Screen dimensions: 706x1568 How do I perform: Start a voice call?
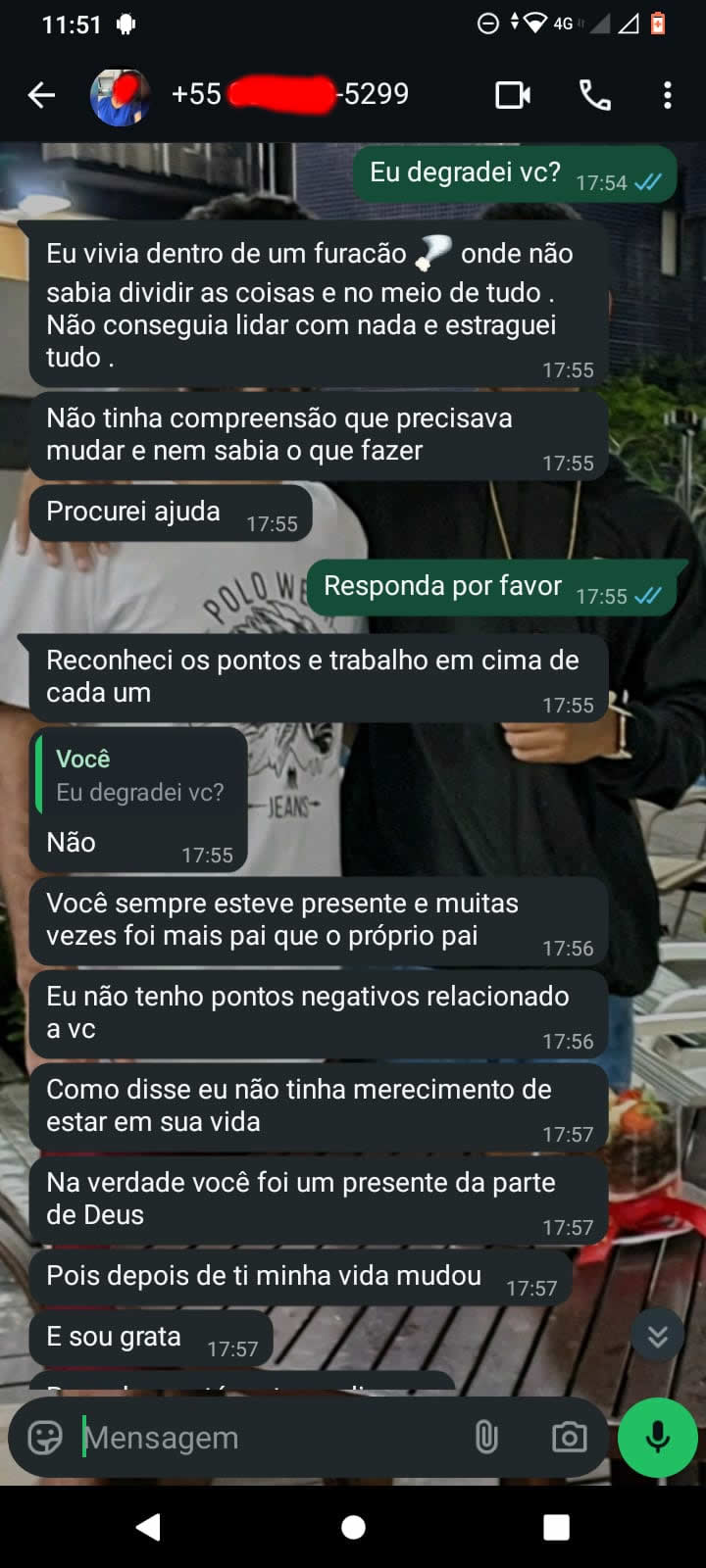[594, 95]
